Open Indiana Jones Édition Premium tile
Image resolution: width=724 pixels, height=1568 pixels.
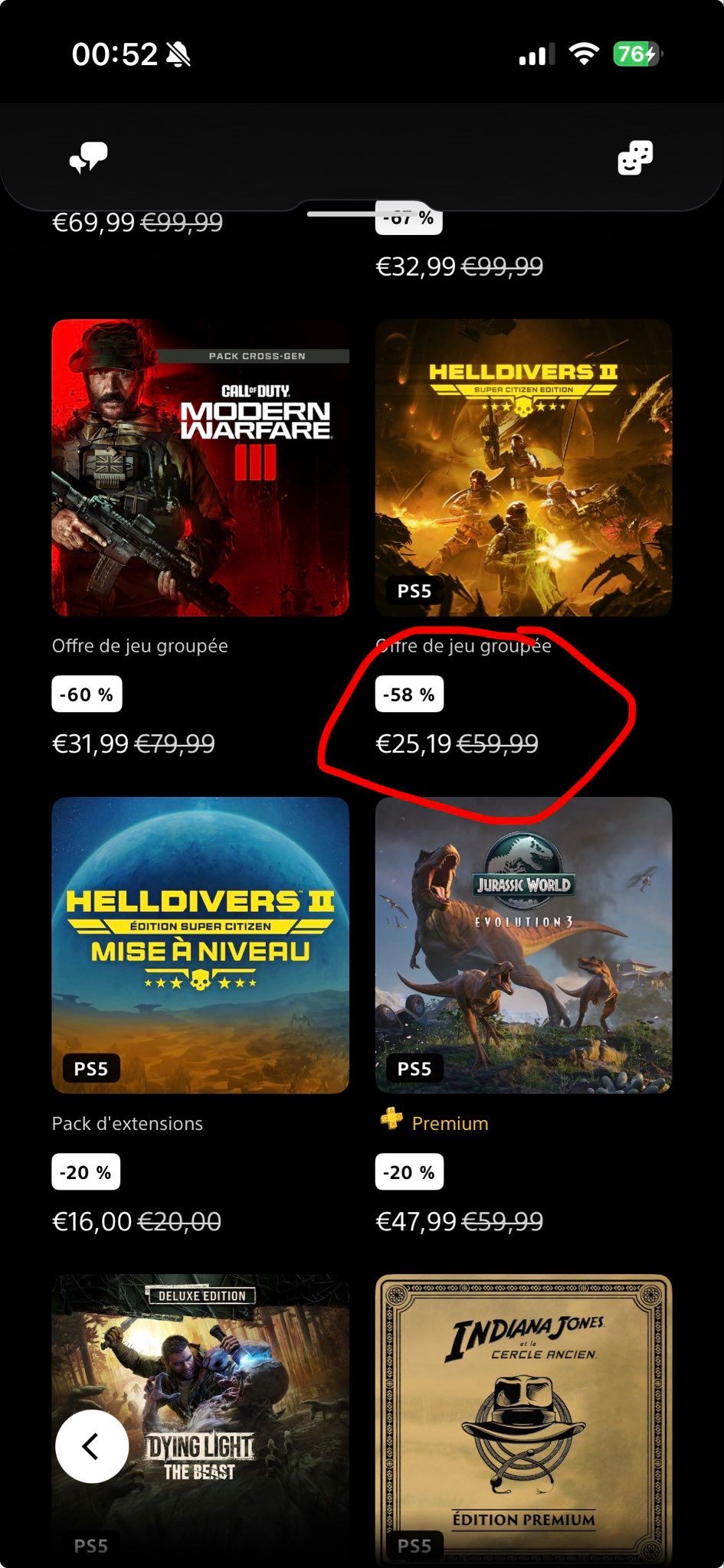523,1416
